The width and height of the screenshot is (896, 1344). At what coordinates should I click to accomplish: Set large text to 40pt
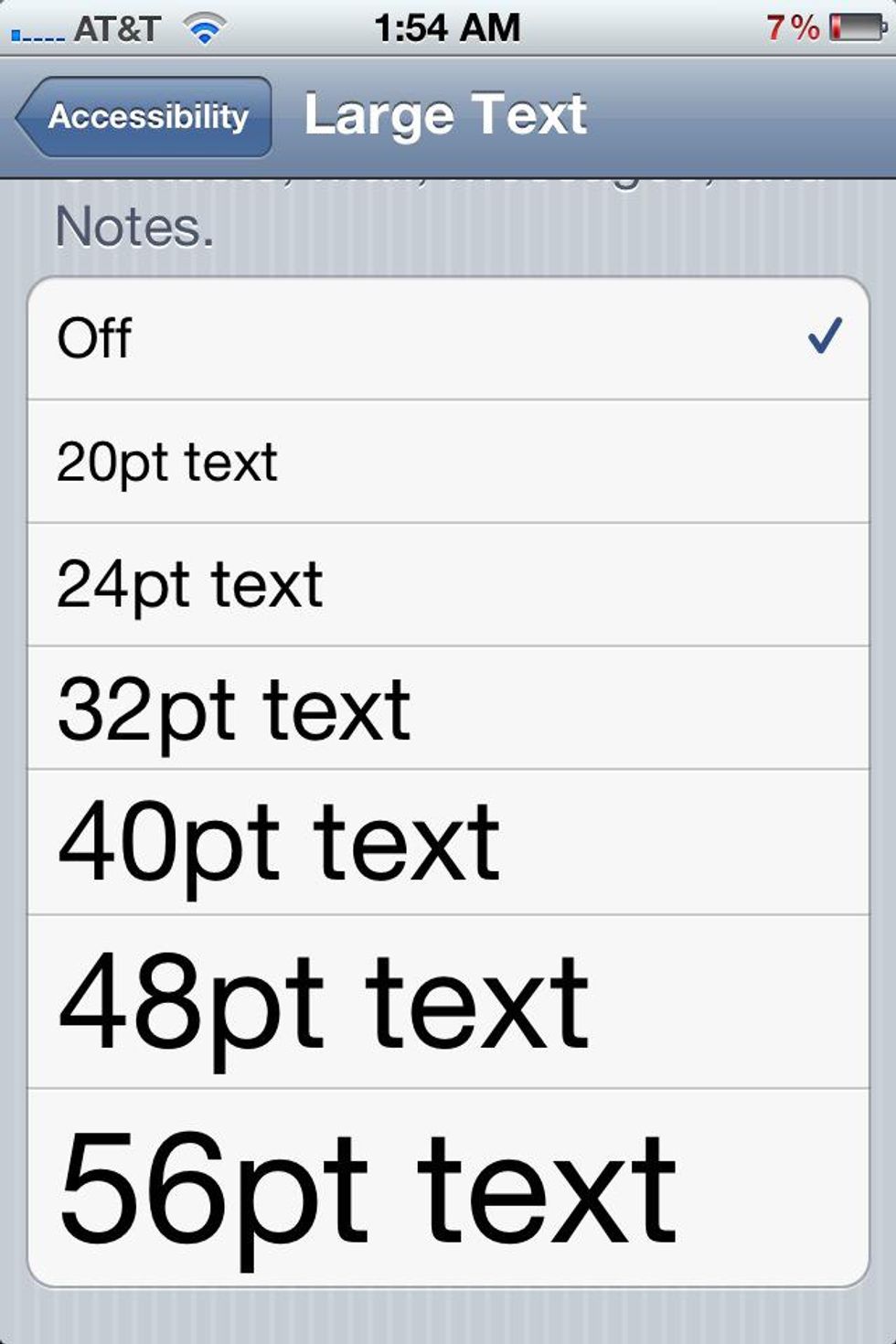[x=448, y=842]
